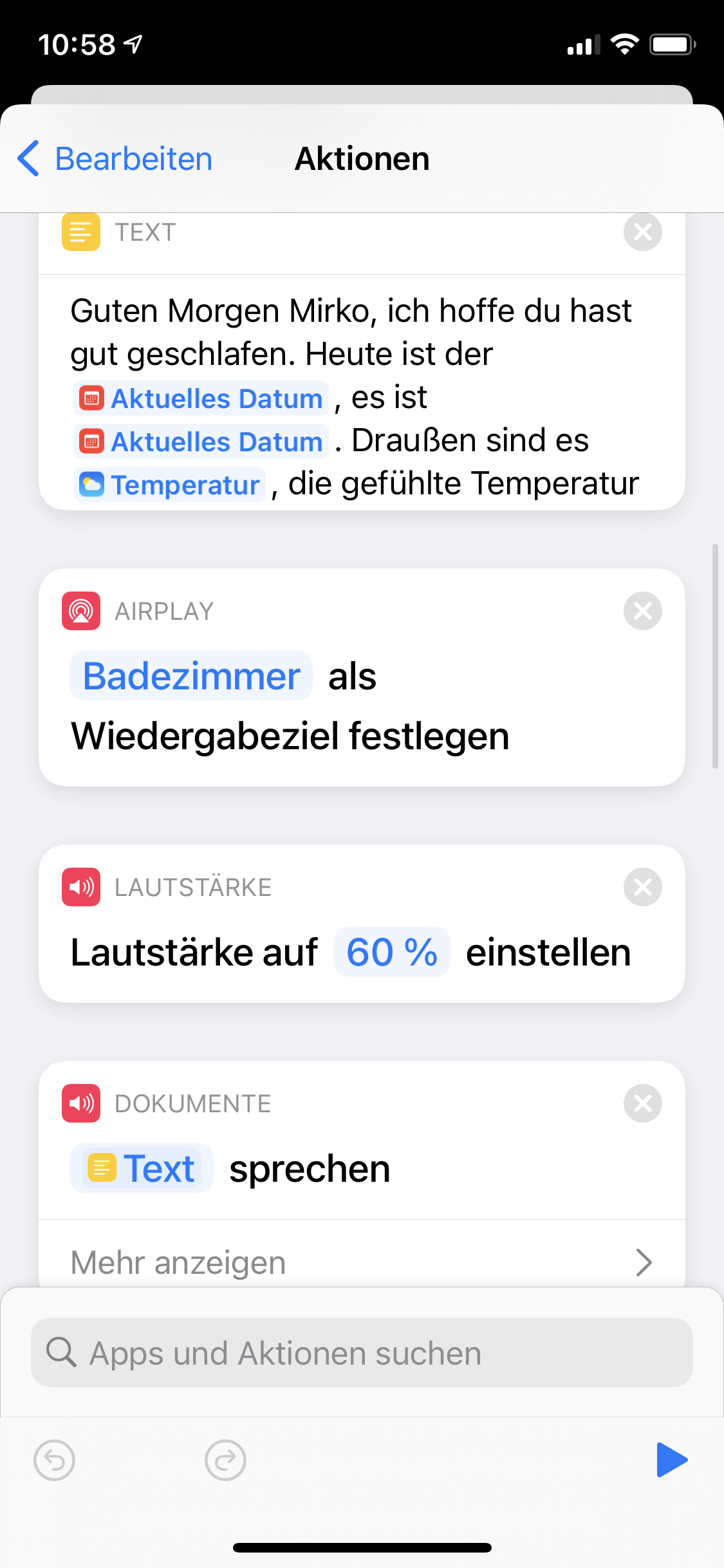Search in Apps und Aktionen suchen
Image resolution: width=724 pixels, height=1568 pixels.
coord(362,1352)
